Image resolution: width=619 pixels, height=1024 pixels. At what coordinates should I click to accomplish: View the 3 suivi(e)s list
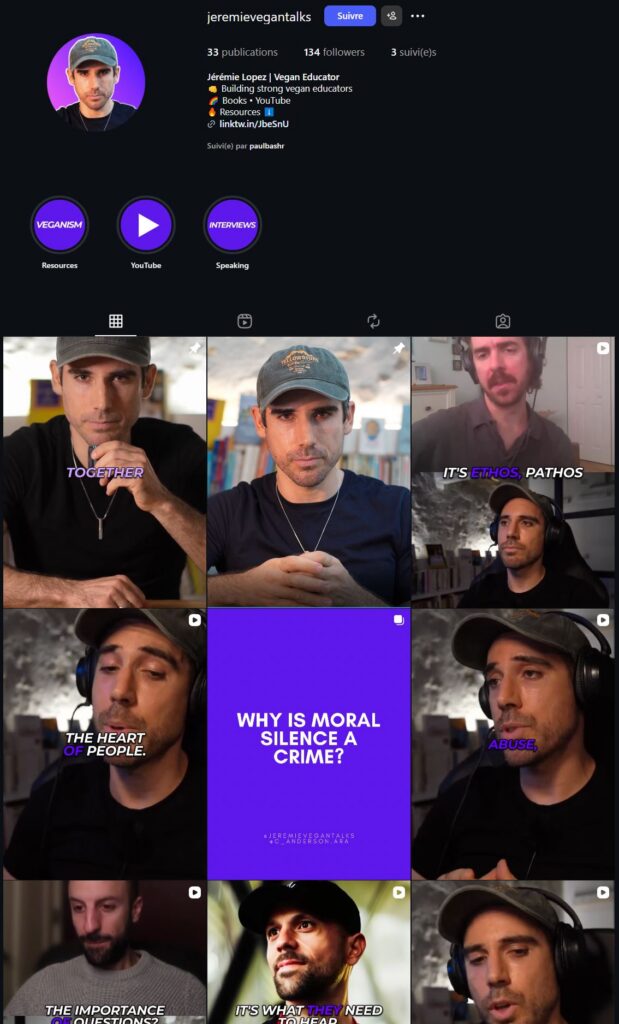pyautogui.click(x=413, y=52)
